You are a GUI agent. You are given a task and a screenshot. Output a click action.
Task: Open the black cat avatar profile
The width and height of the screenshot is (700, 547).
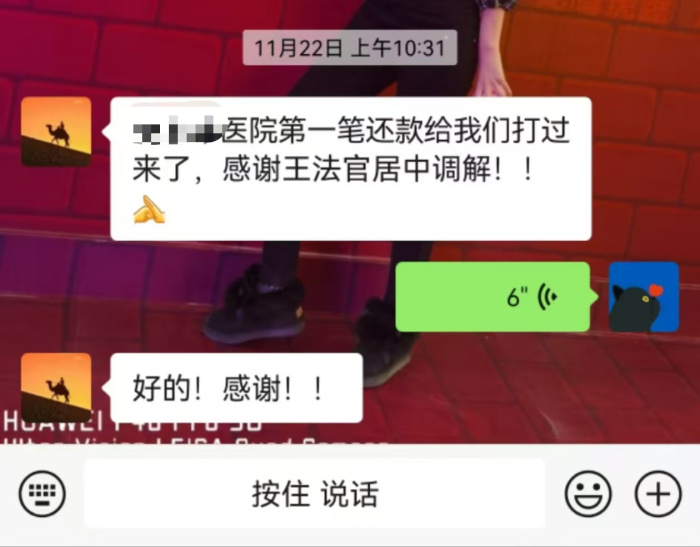[644, 297]
